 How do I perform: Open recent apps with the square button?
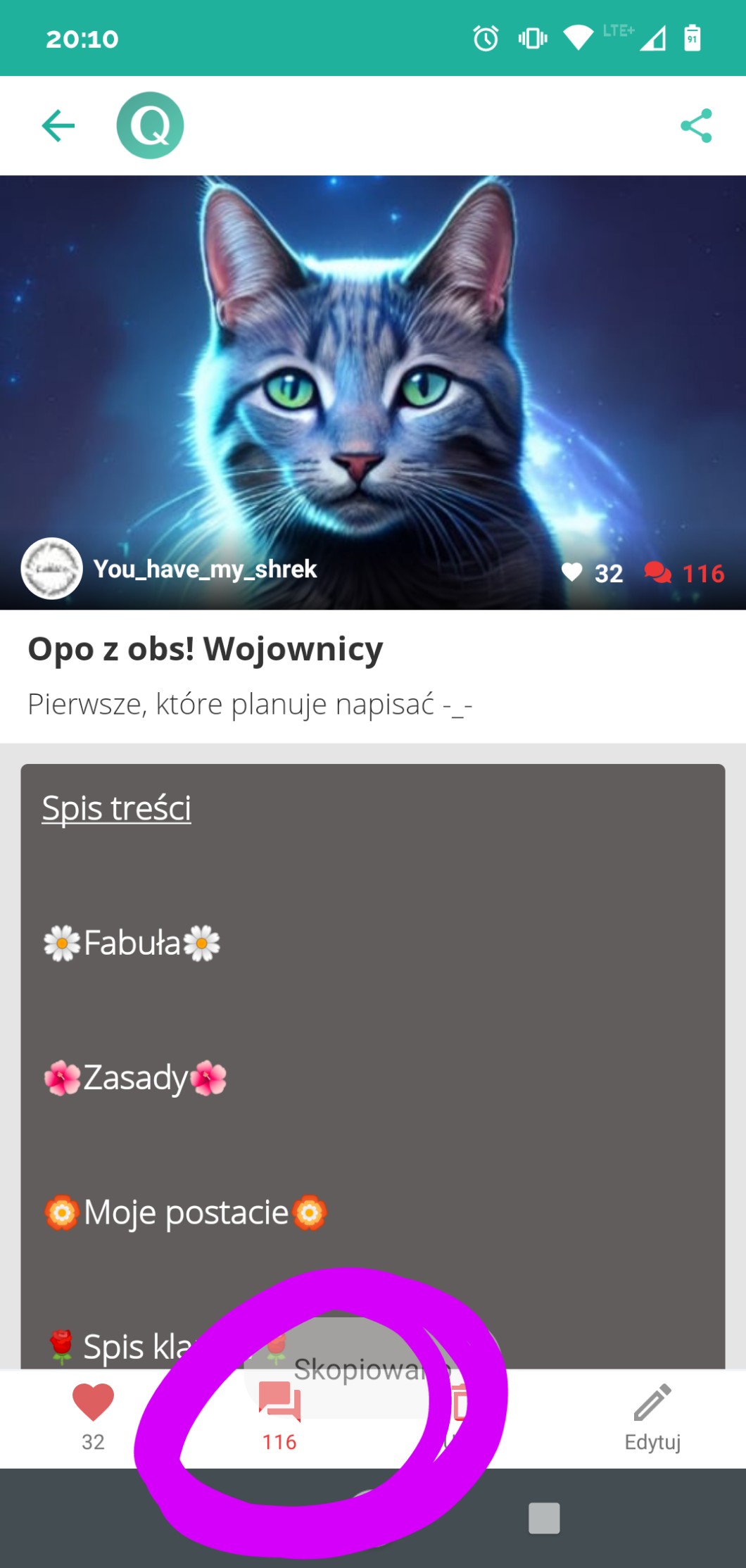[x=544, y=1518]
